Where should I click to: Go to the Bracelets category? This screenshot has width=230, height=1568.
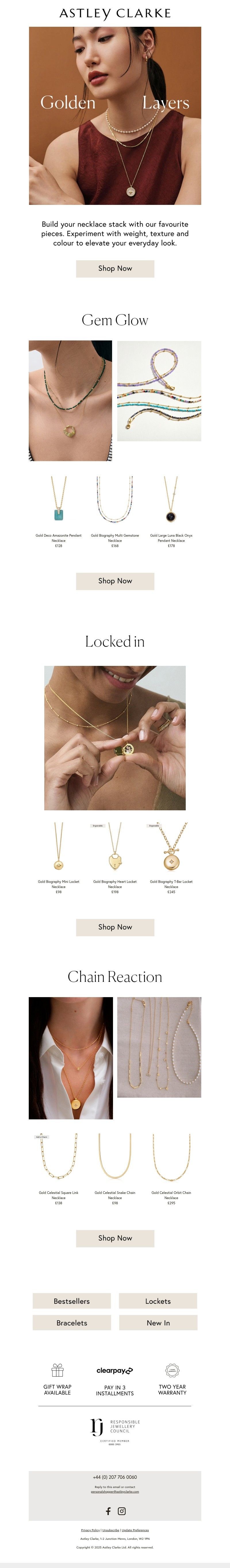(72, 1323)
